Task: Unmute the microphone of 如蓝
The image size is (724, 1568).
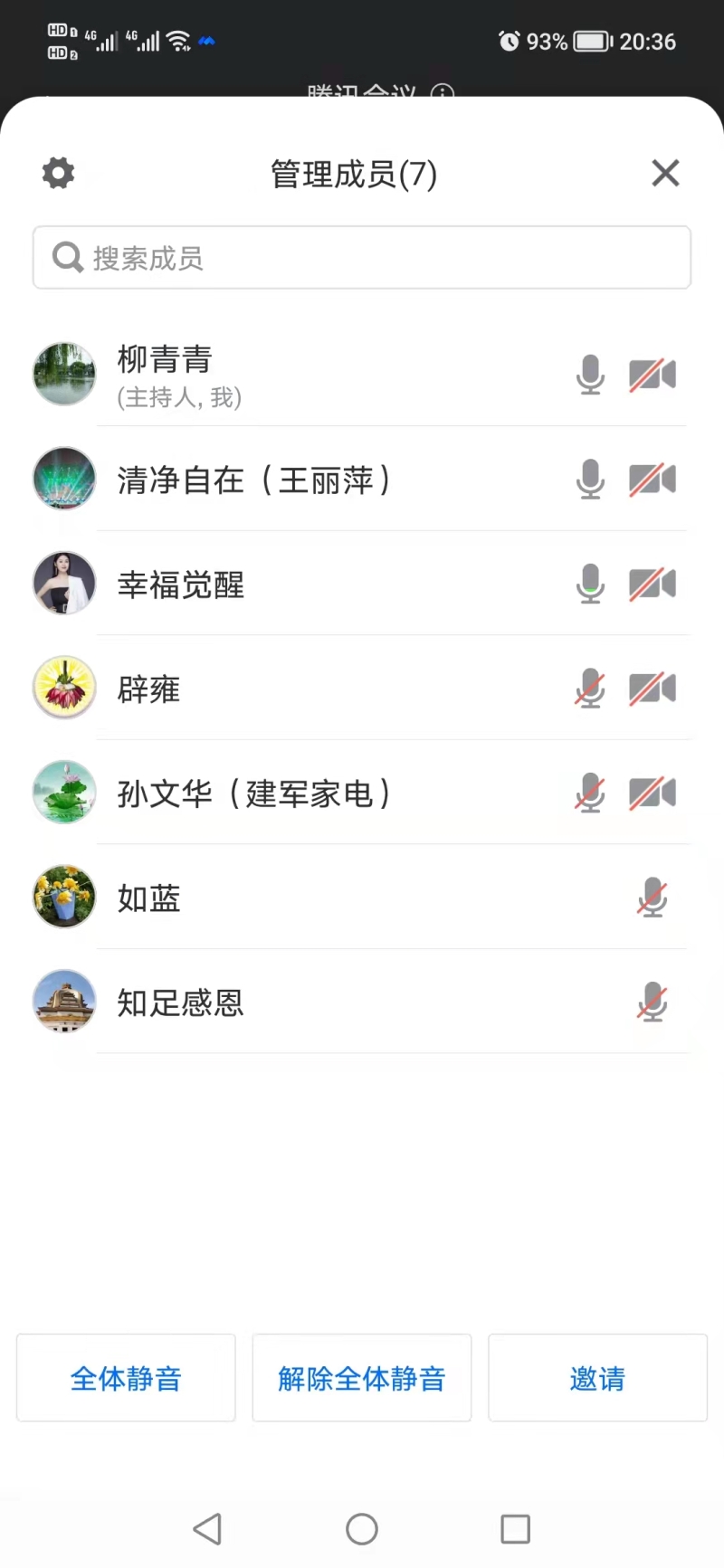Action: pyautogui.click(x=652, y=898)
